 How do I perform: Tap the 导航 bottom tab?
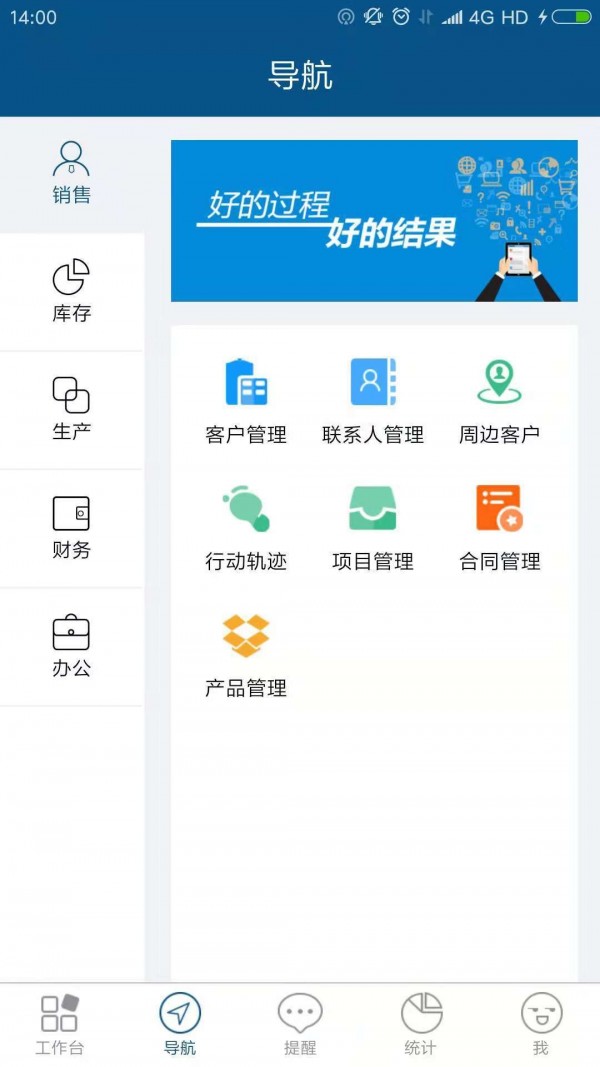tap(180, 1025)
